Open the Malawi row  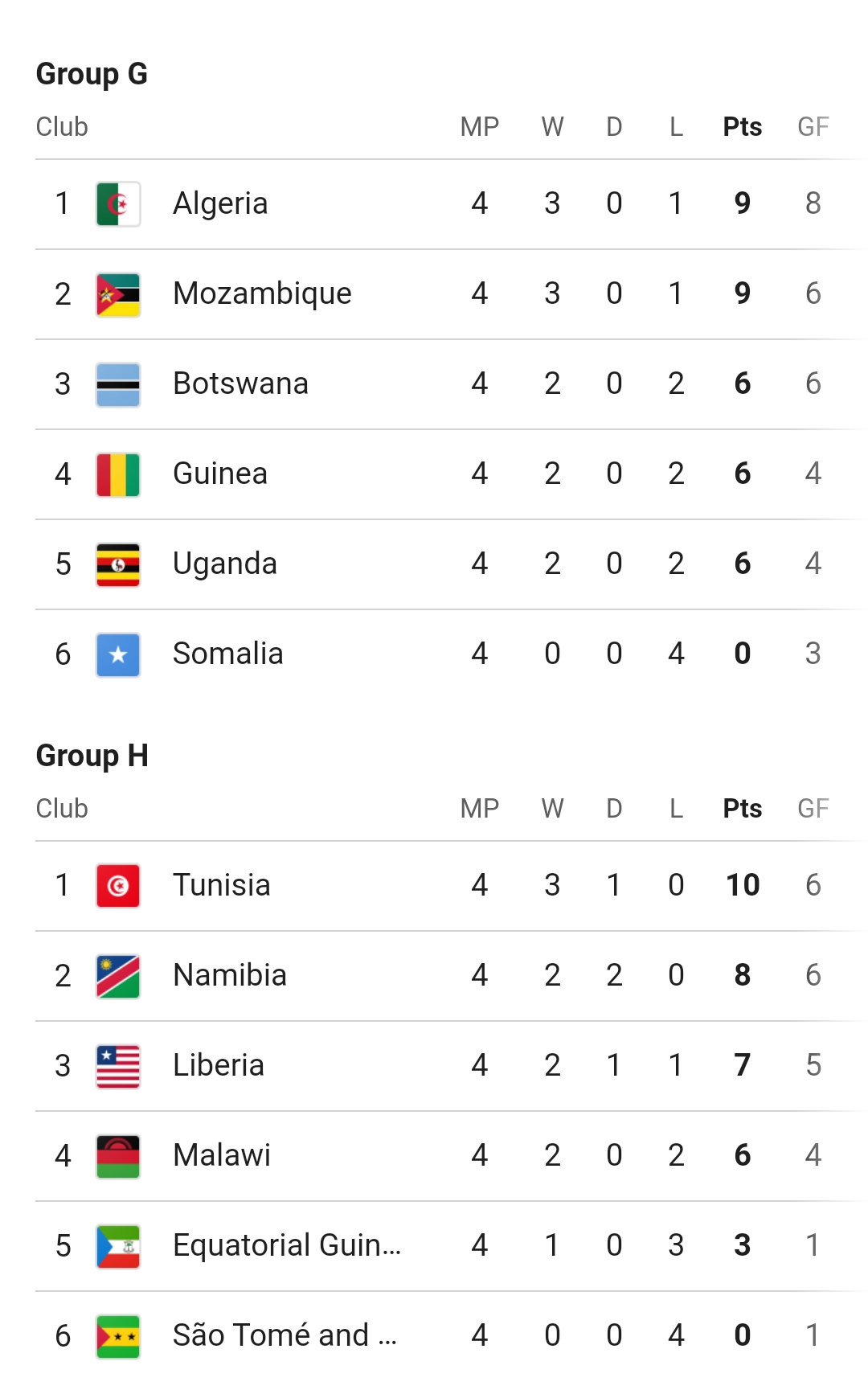pos(222,1156)
